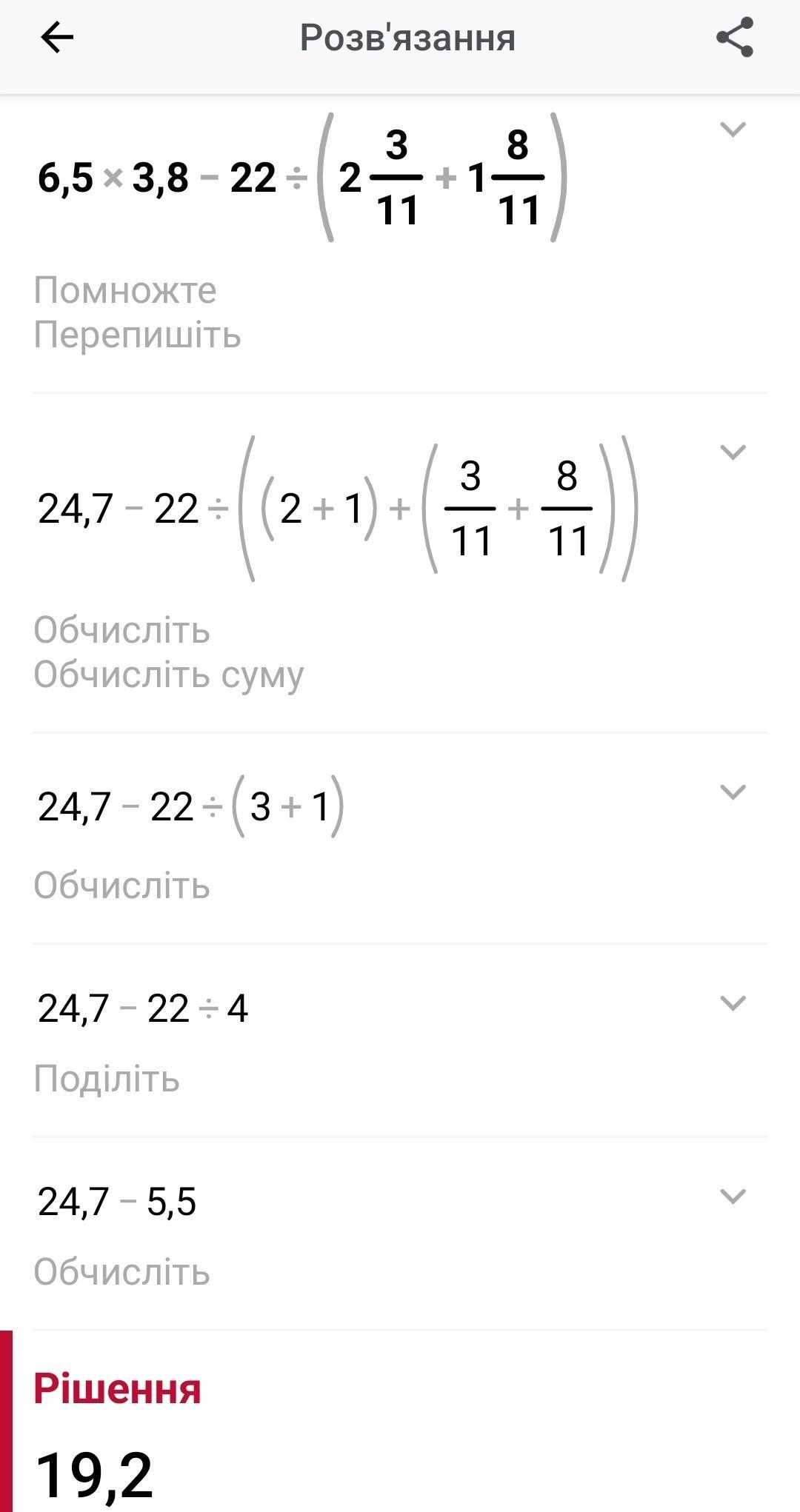800x1512 pixels.
Task: Share this solution
Action: 734,38
